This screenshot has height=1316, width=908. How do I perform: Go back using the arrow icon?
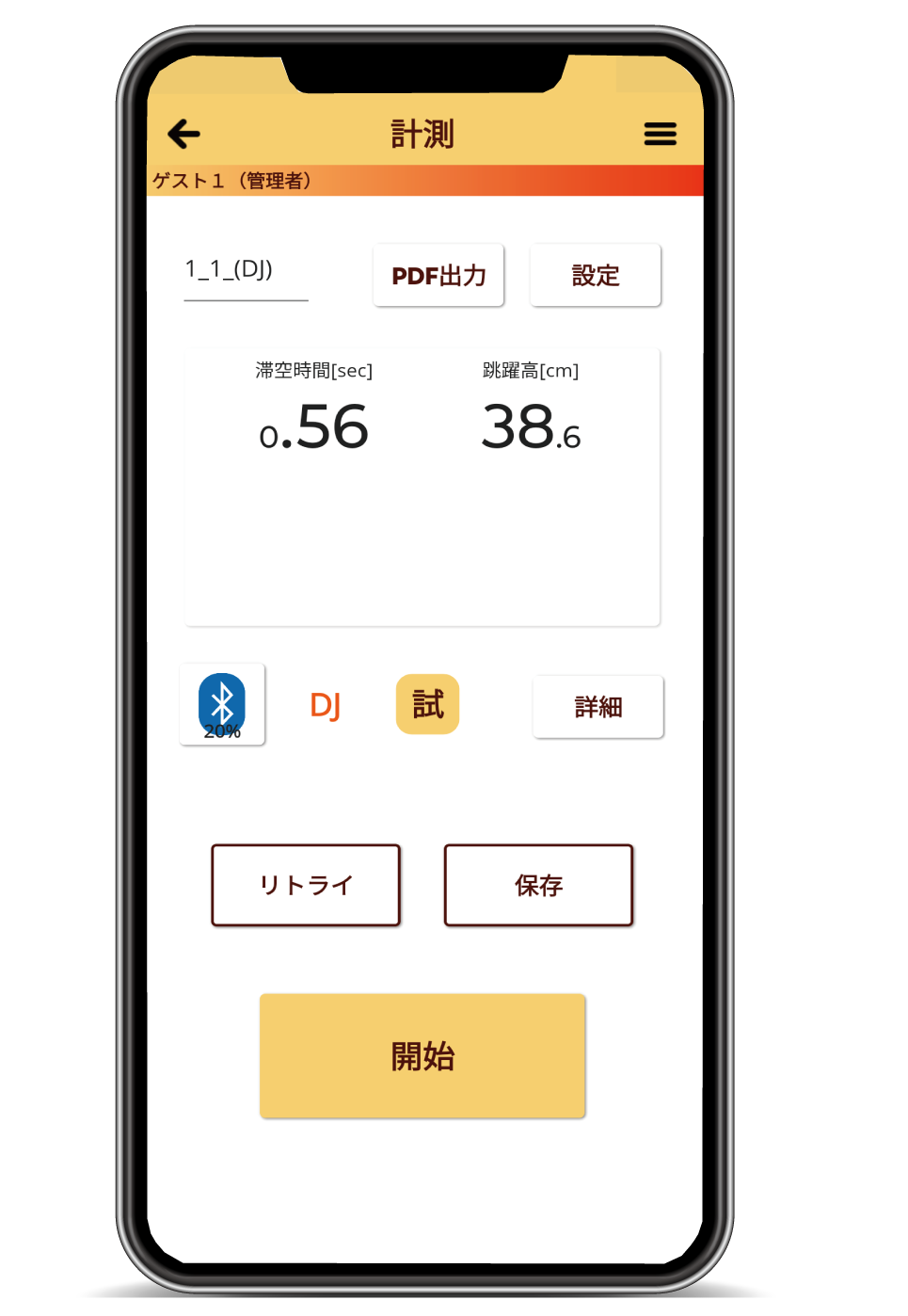click(184, 134)
